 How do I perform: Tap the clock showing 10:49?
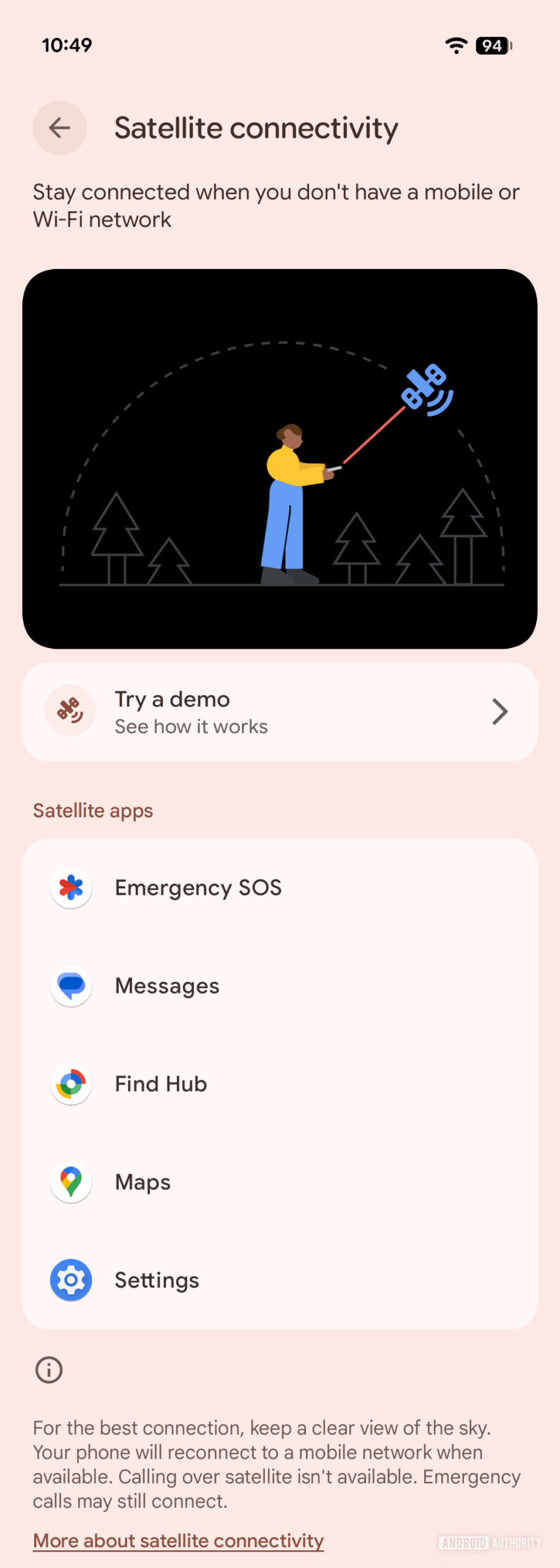click(x=67, y=44)
